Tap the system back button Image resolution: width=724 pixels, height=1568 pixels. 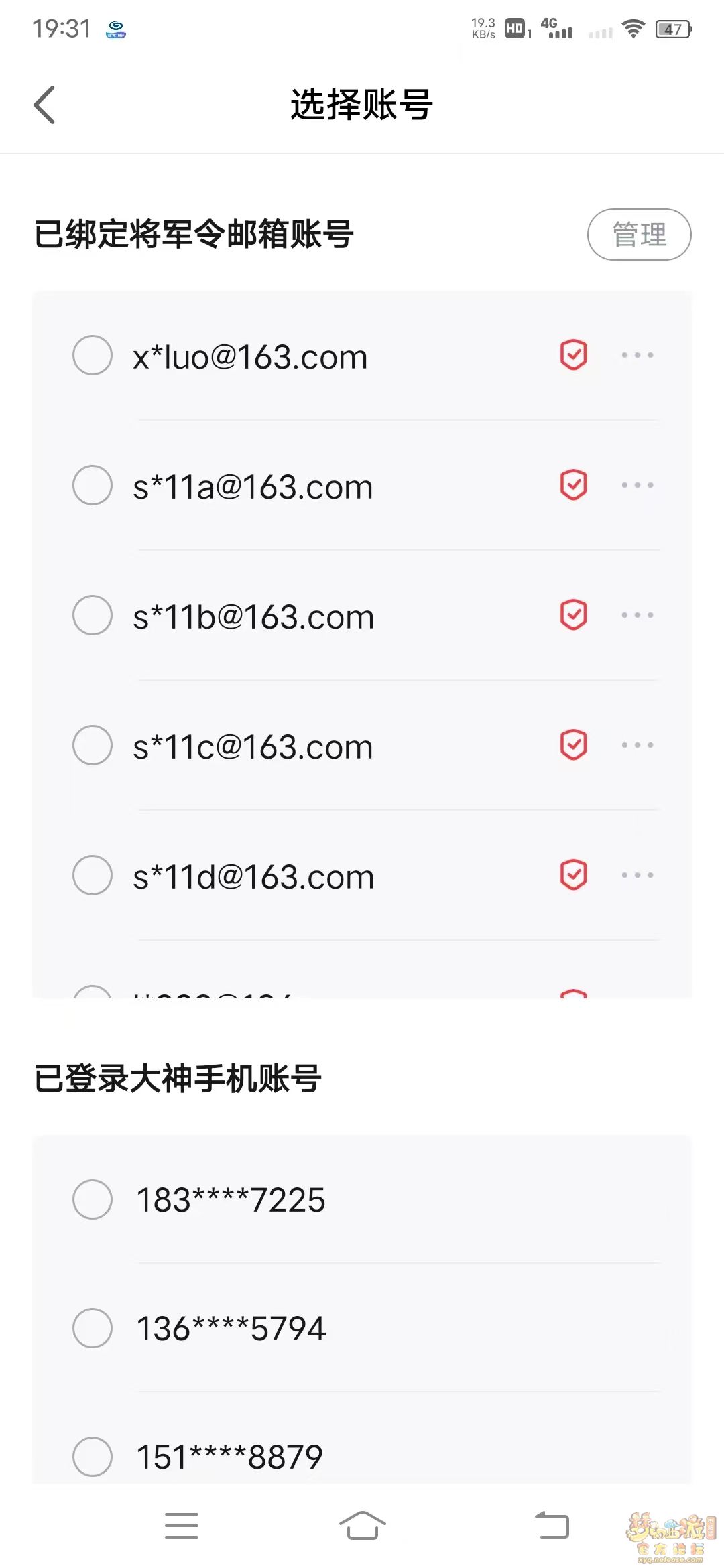pos(552,1526)
